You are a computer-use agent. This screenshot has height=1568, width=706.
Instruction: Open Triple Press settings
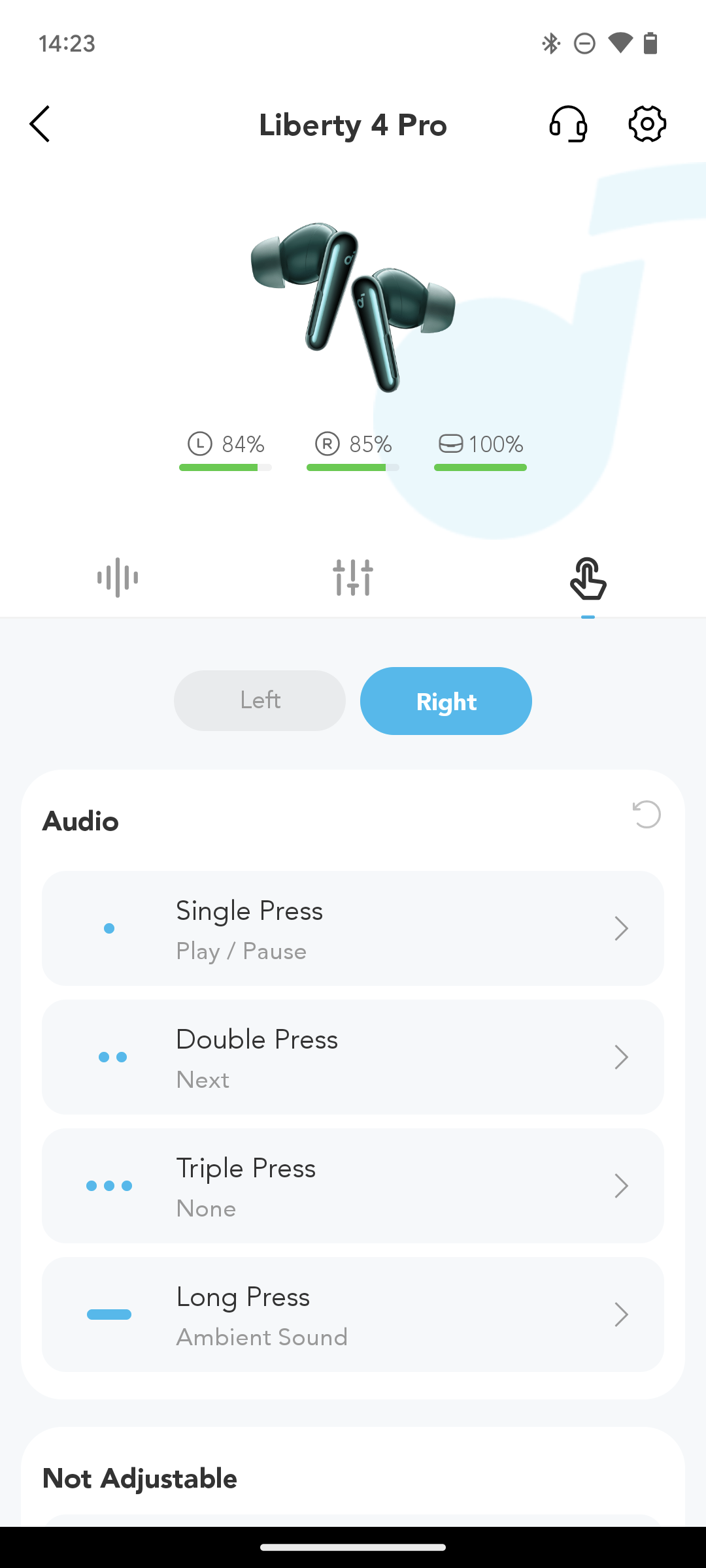pyautogui.click(x=353, y=1186)
